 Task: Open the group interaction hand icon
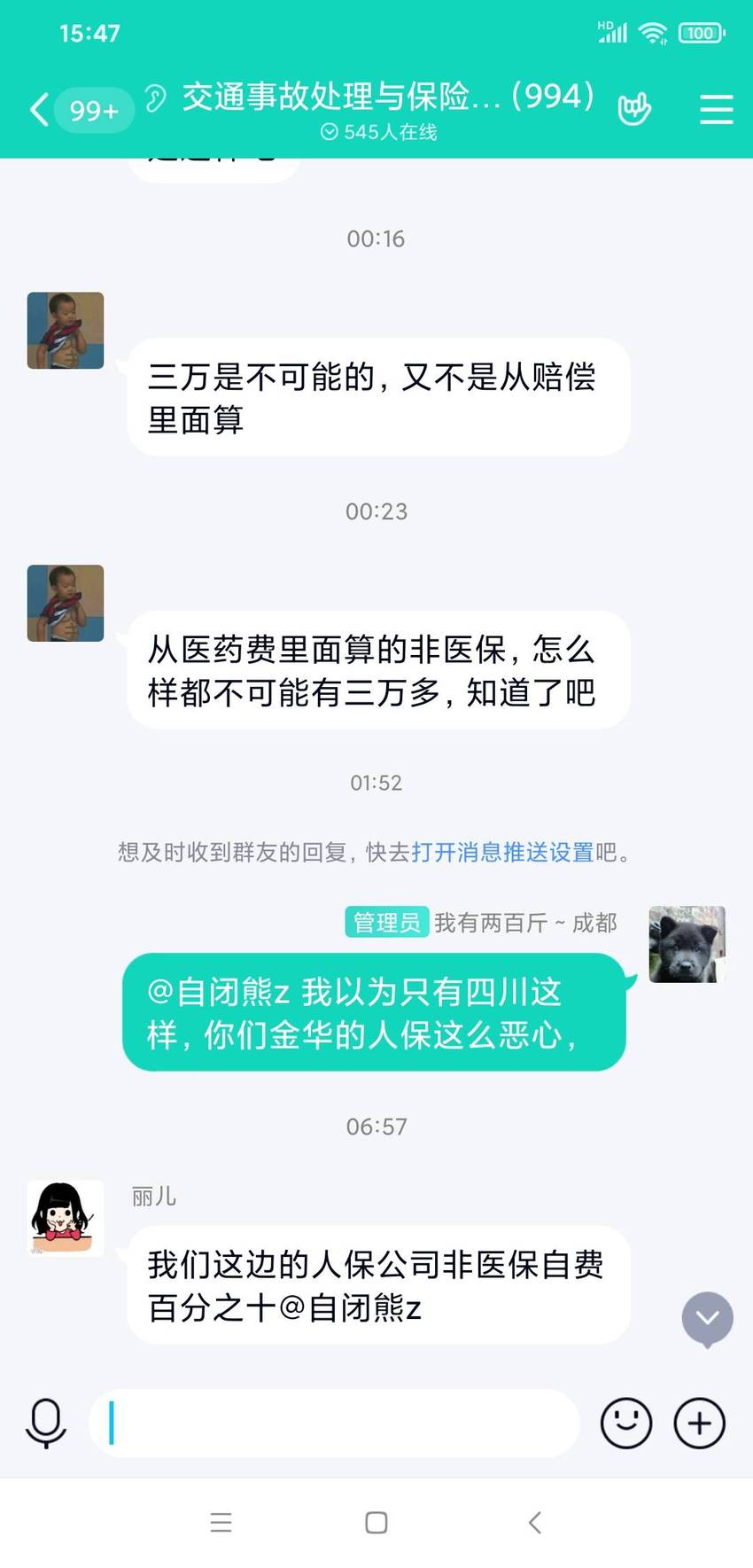633,109
